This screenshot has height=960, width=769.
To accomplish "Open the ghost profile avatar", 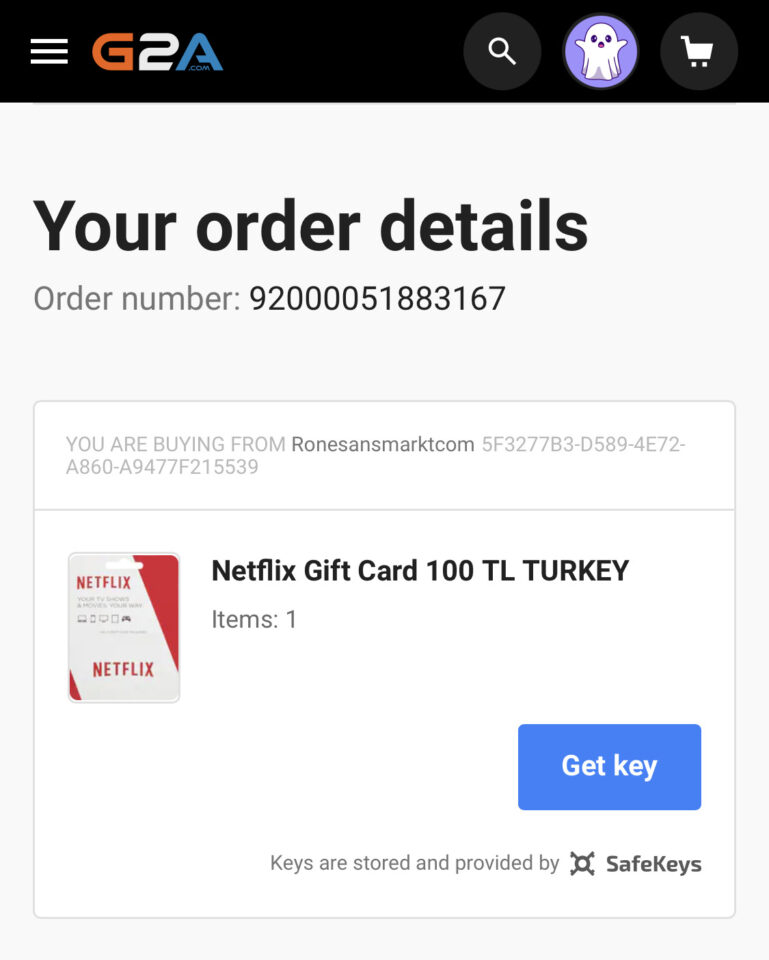I will pyautogui.click(x=600, y=51).
